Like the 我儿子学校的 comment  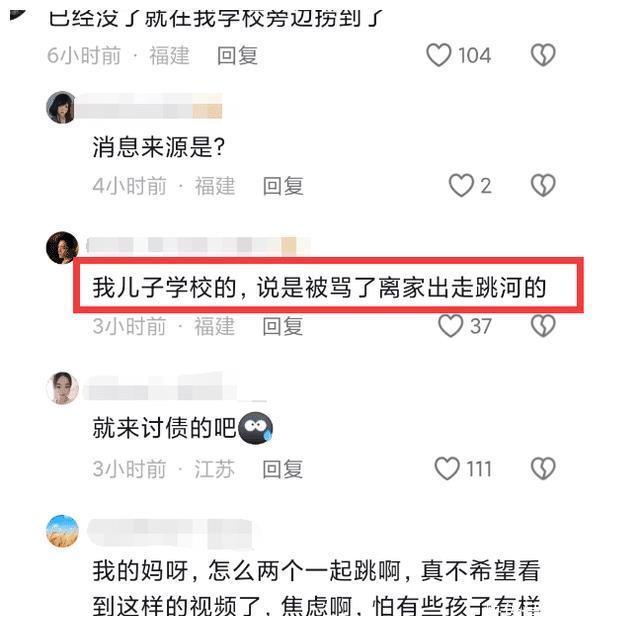coord(451,326)
